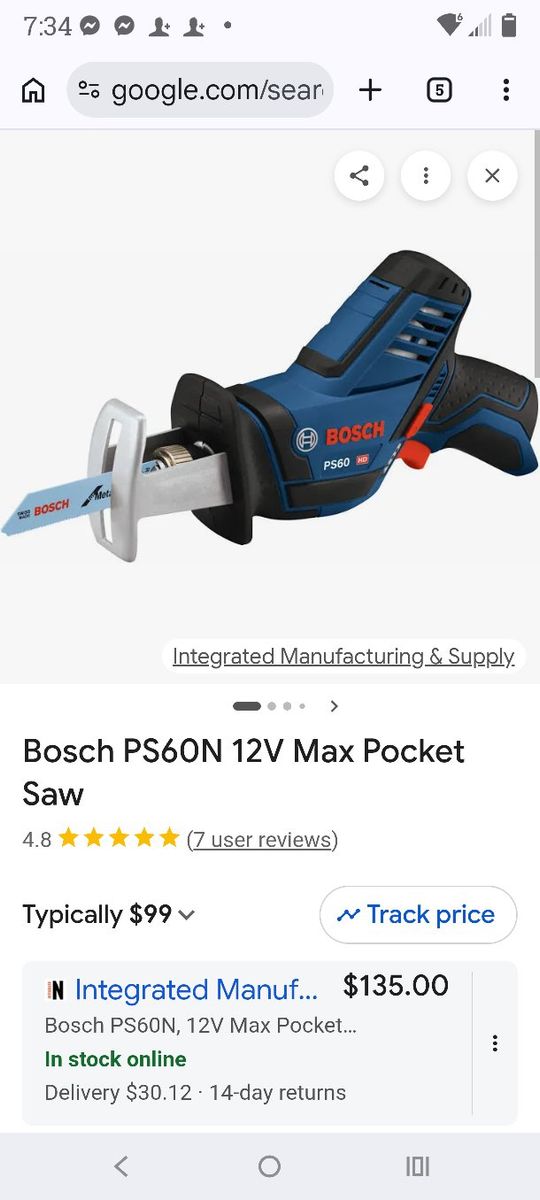Open the product panel's more options menu
This screenshot has height=1200, width=540.
pyautogui.click(x=426, y=176)
